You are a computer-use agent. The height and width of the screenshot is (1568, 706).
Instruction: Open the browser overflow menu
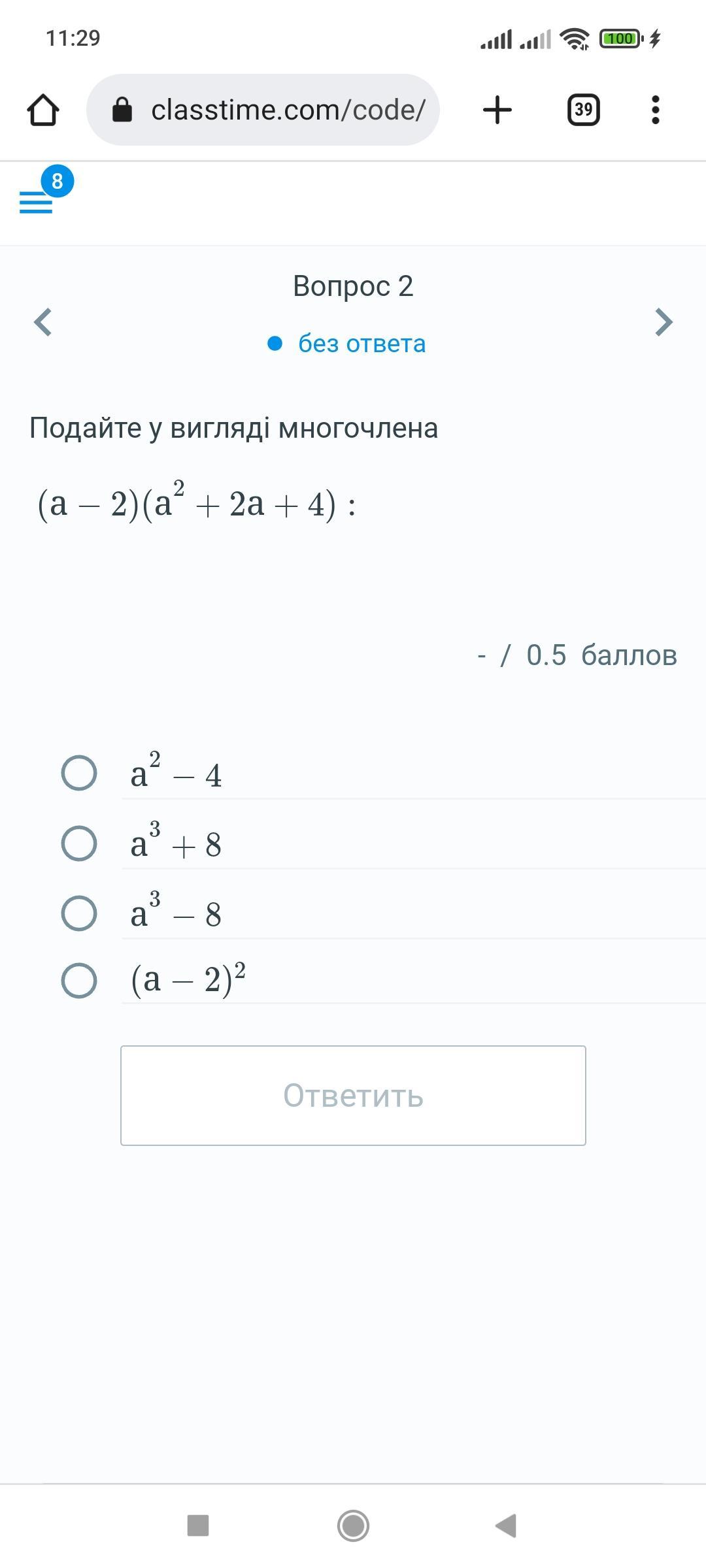coord(655,110)
